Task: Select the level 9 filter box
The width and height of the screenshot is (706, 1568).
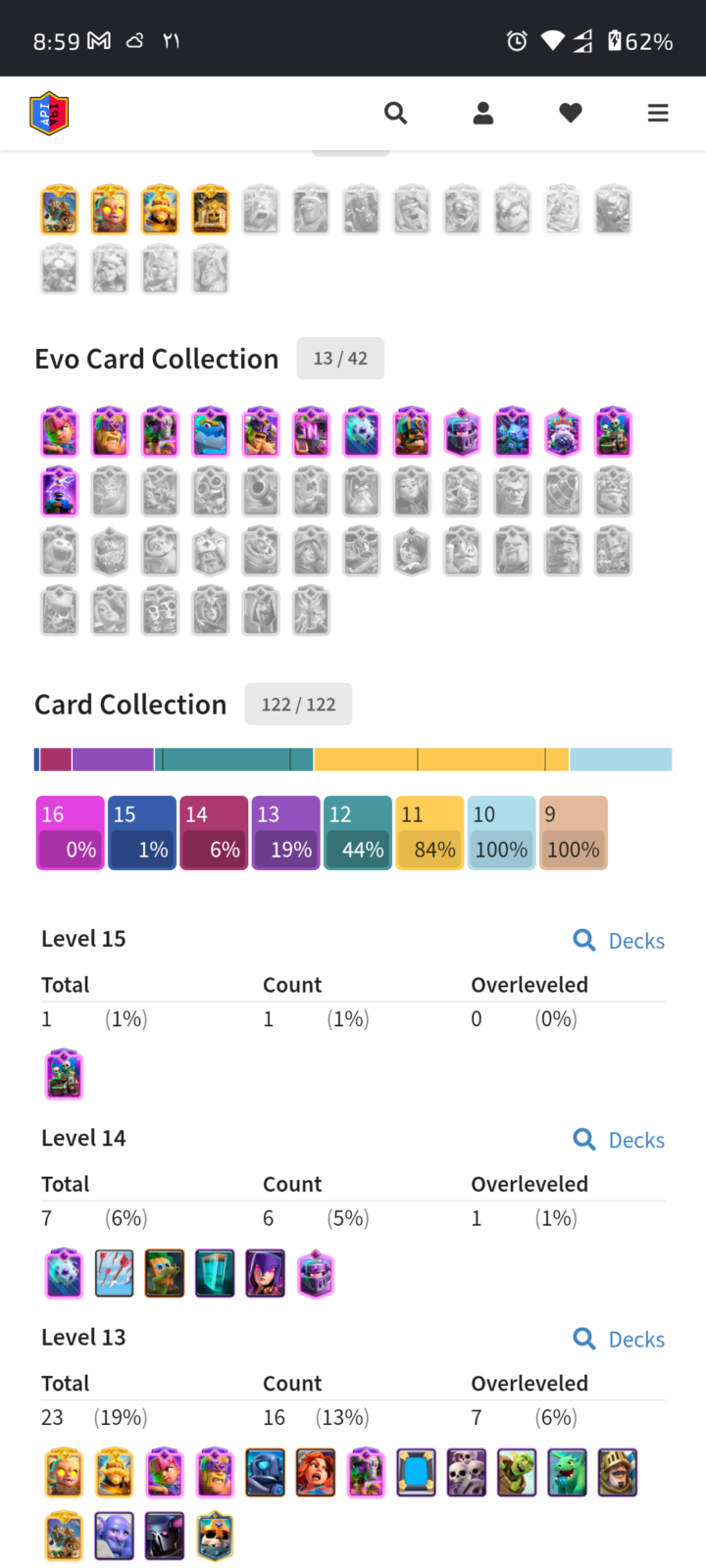Action: point(574,833)
